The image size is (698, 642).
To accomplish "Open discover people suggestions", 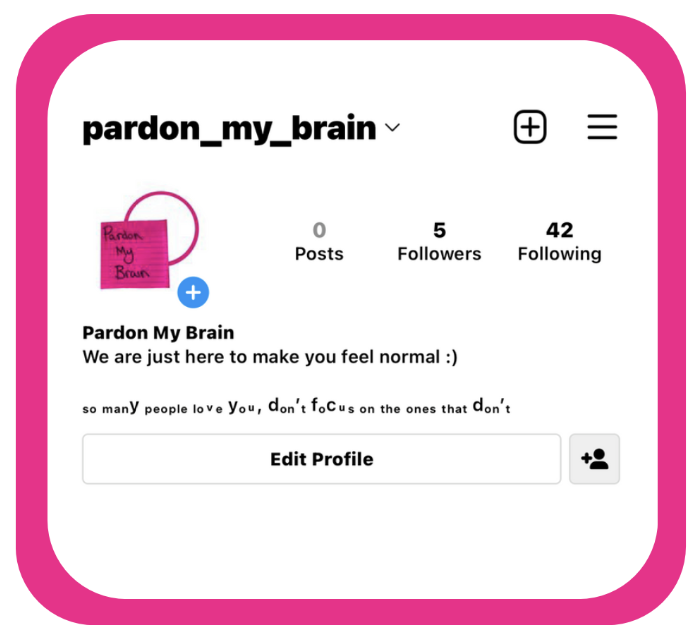I will pos(595,459).
